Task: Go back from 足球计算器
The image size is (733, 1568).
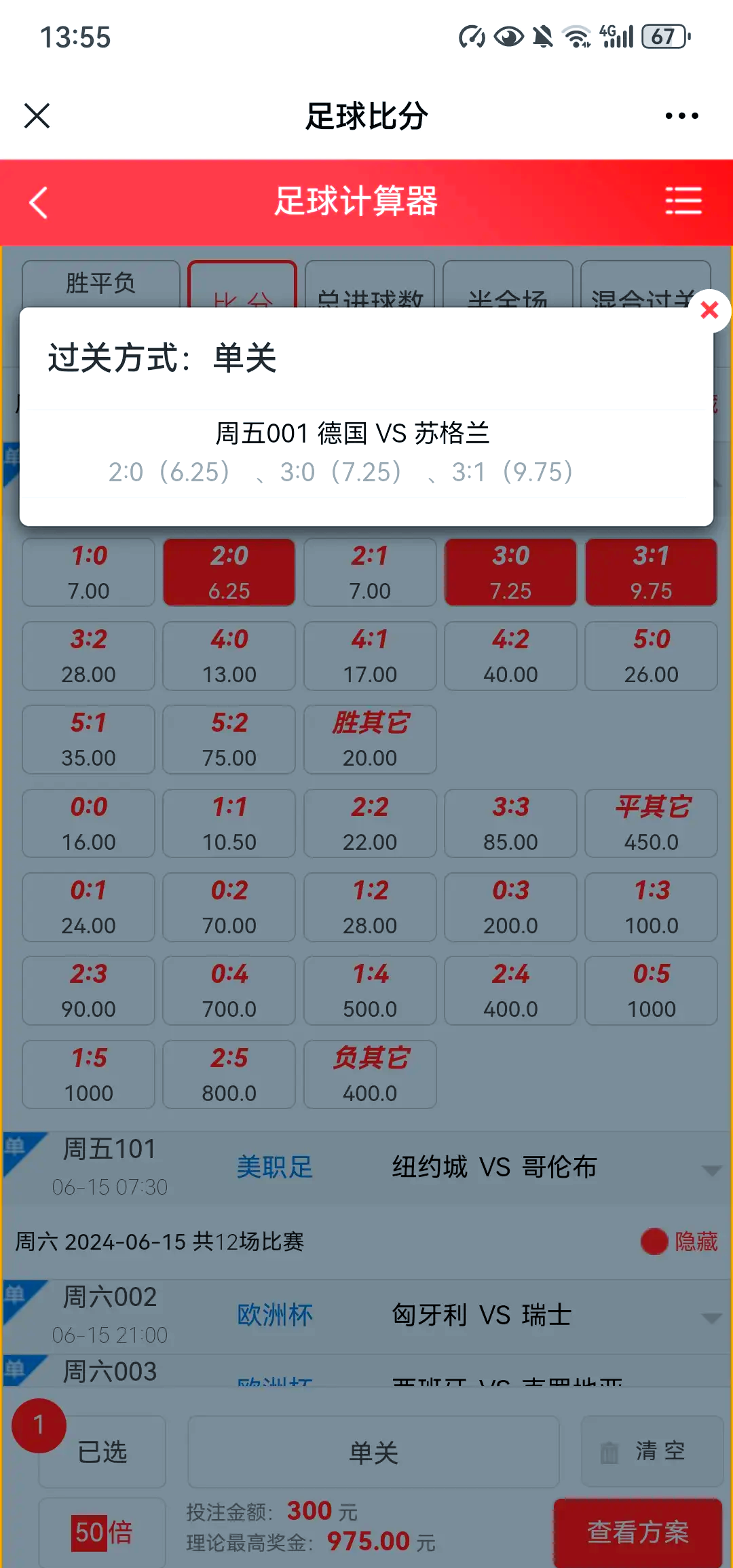Action: point(39,202)
